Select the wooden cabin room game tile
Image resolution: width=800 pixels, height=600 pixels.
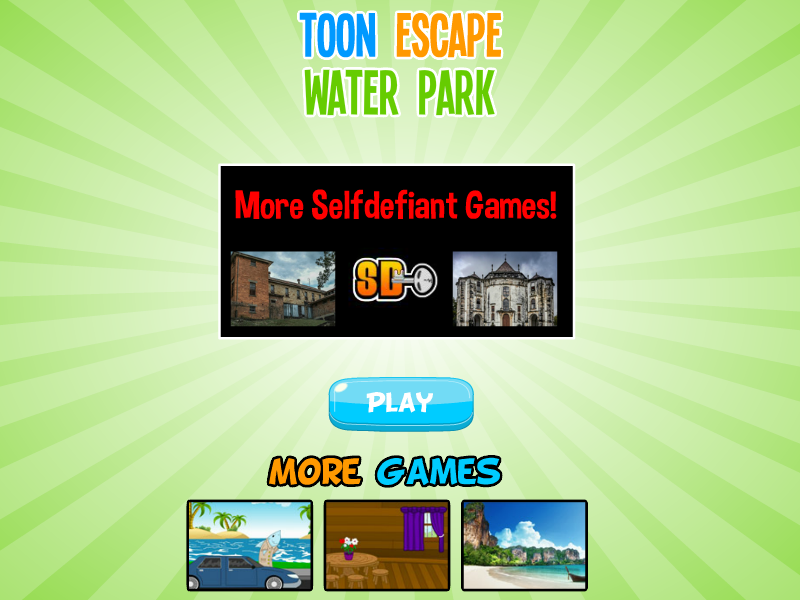[387, 545]
